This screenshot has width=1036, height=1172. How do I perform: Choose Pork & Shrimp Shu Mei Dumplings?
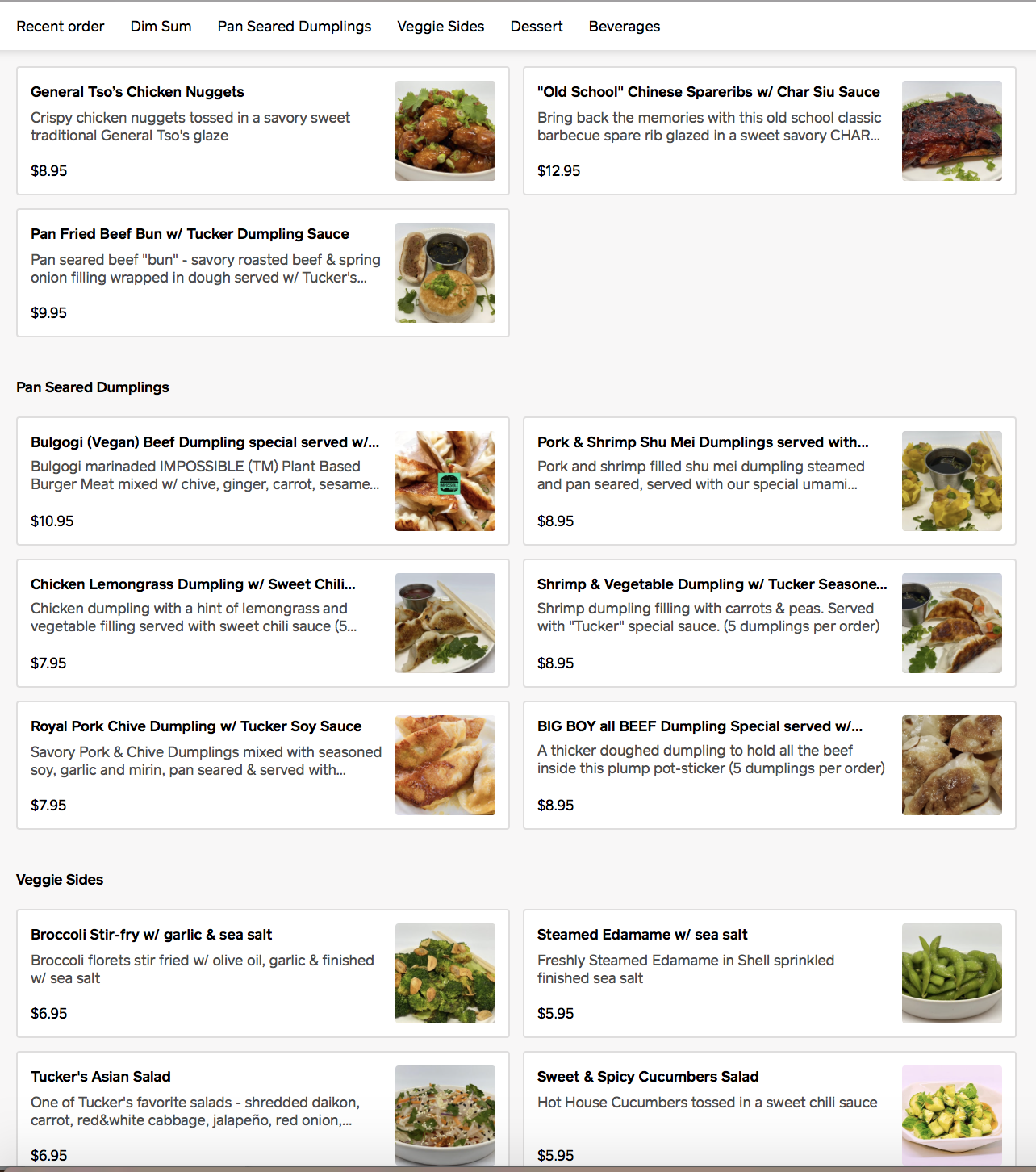click(x=769, y=481)
